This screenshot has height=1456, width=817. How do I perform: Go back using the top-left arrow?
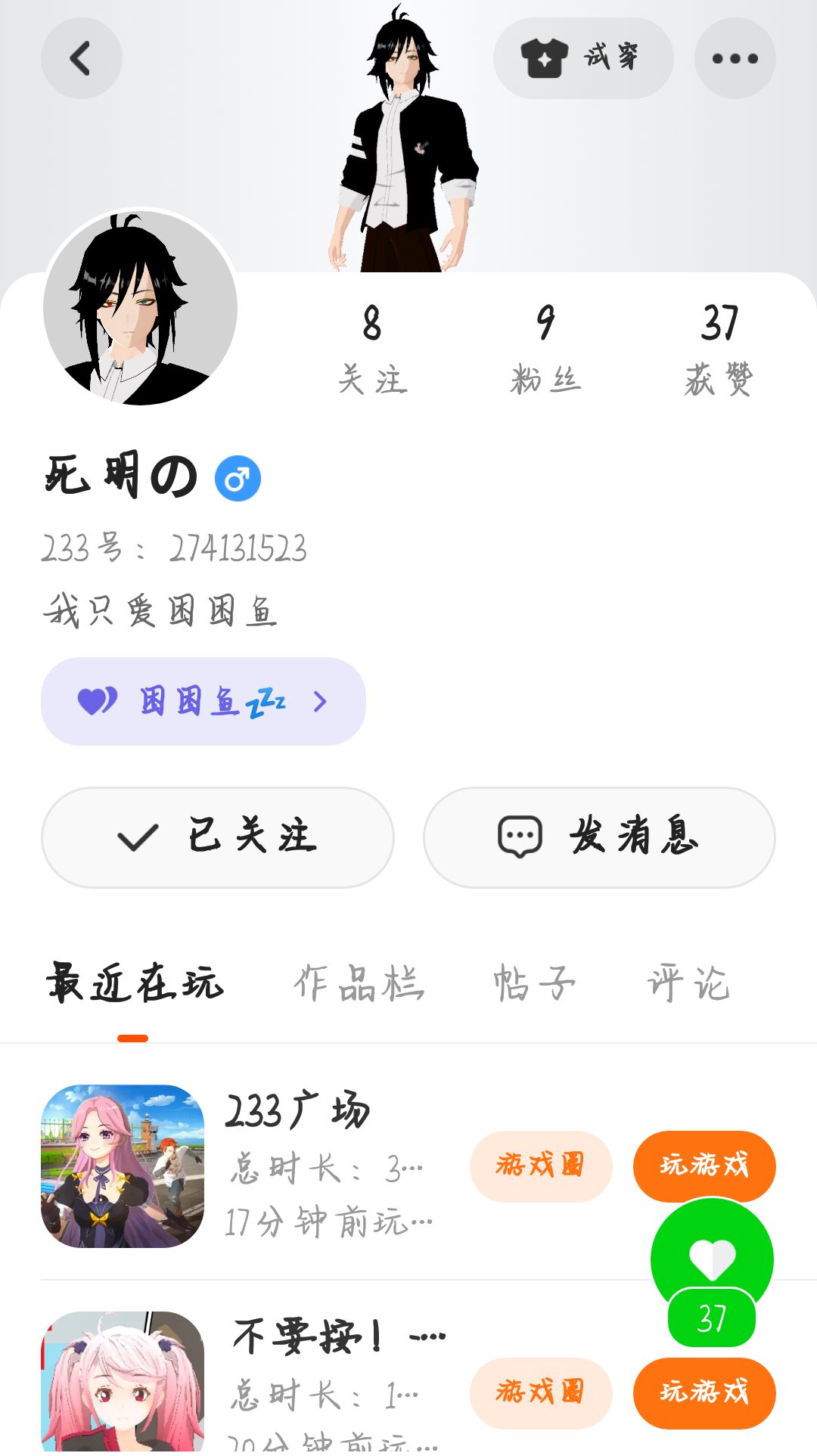pyautogui.click(x=81, y=58)
